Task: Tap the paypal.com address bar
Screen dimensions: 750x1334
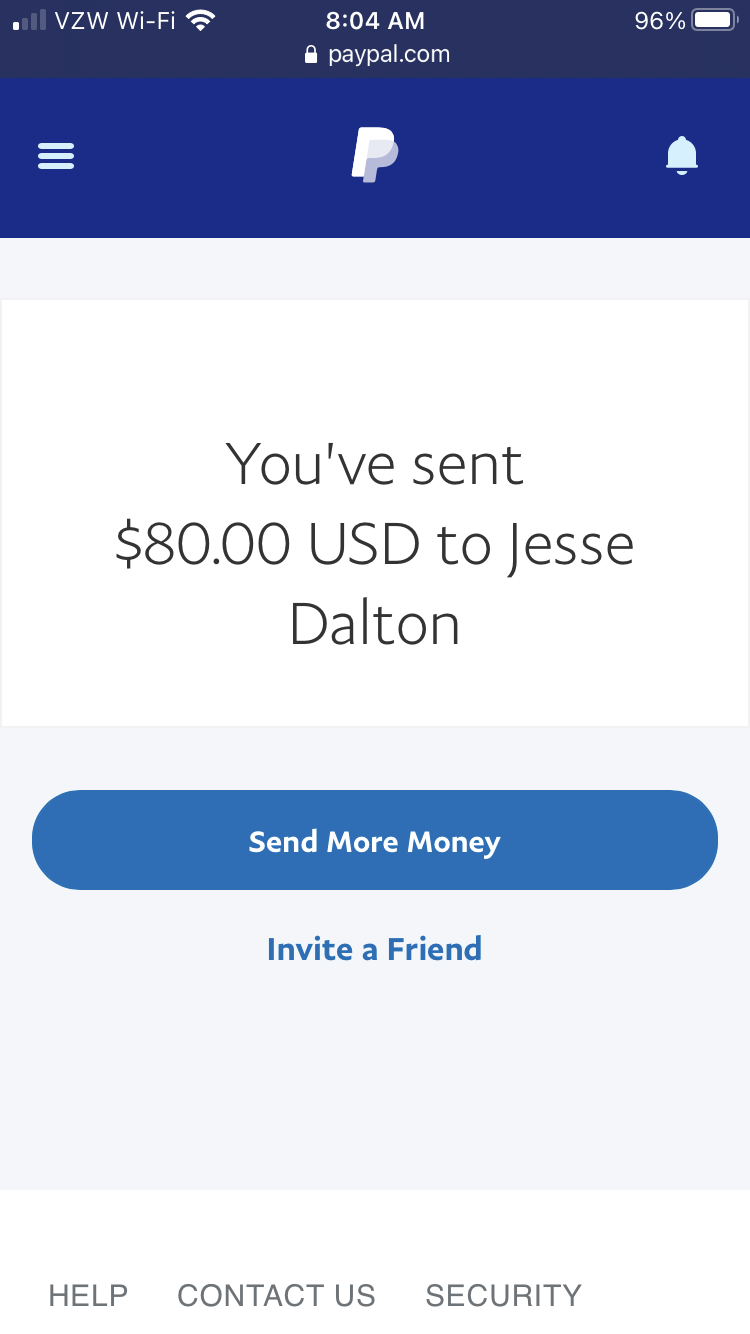Action: click(376, 54)
